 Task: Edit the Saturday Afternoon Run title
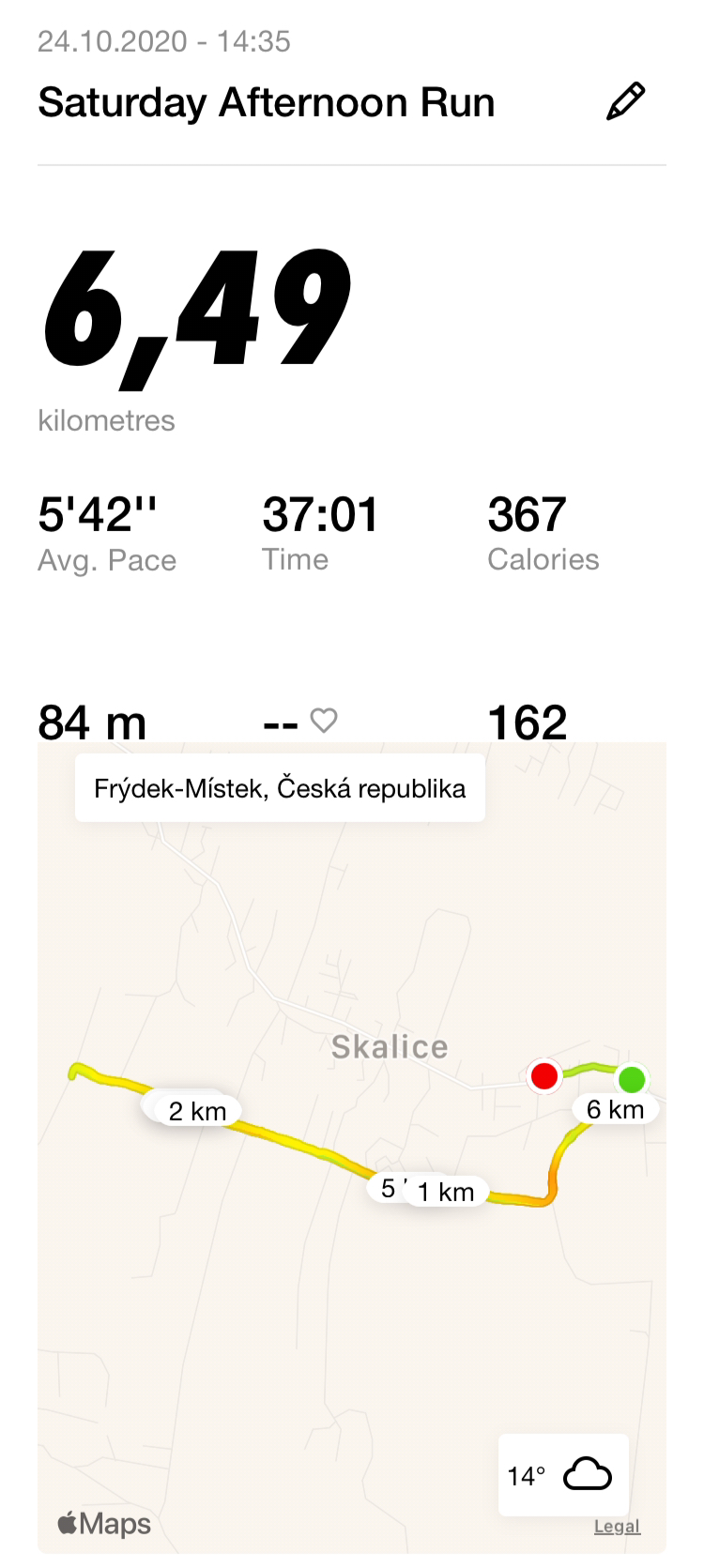(x=626, y=101)
